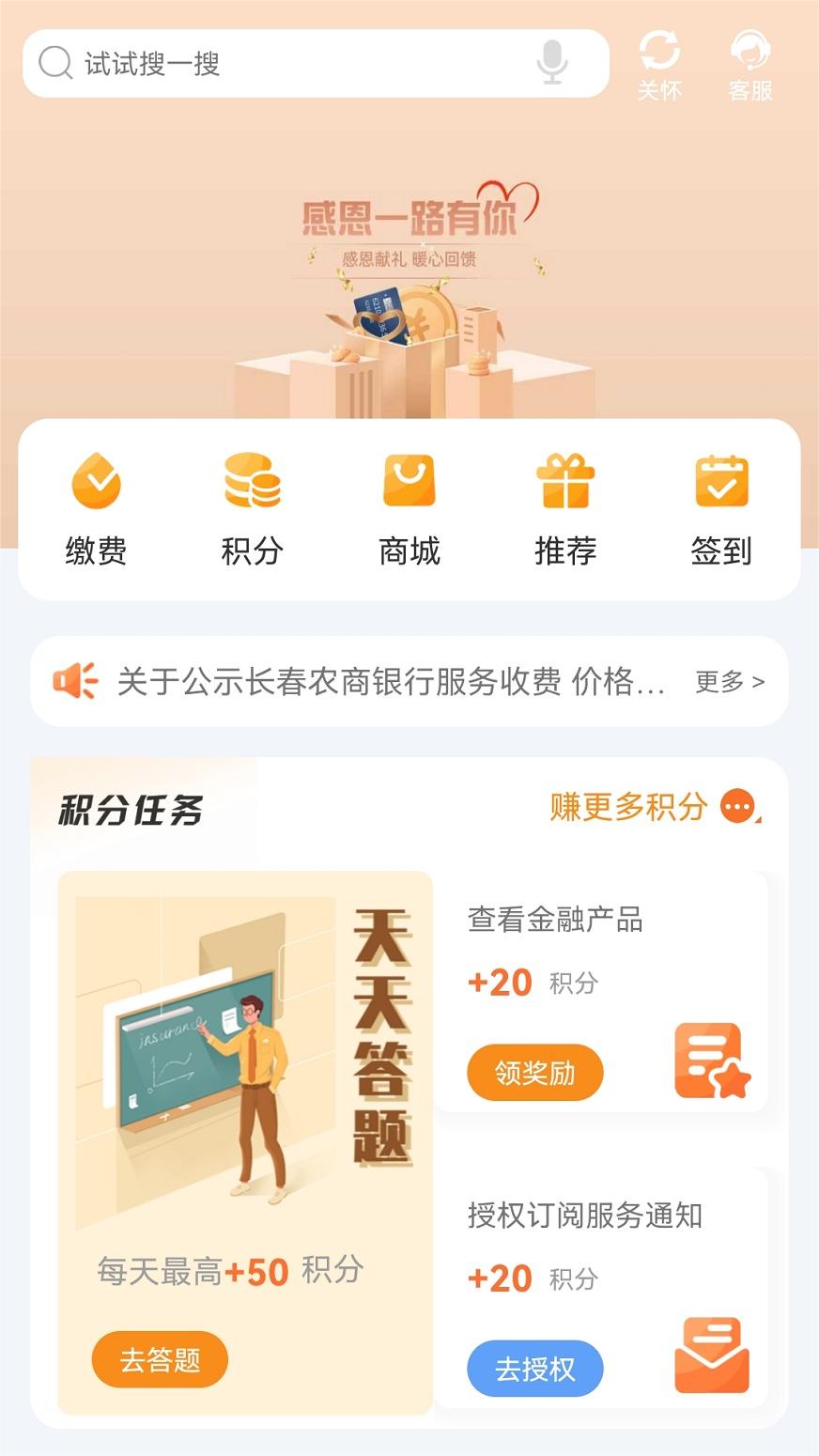Image resolution: width=819 pixels, height=1456 pixels.
Task: Expand 更多 to see all announcements
Action: 730,682
